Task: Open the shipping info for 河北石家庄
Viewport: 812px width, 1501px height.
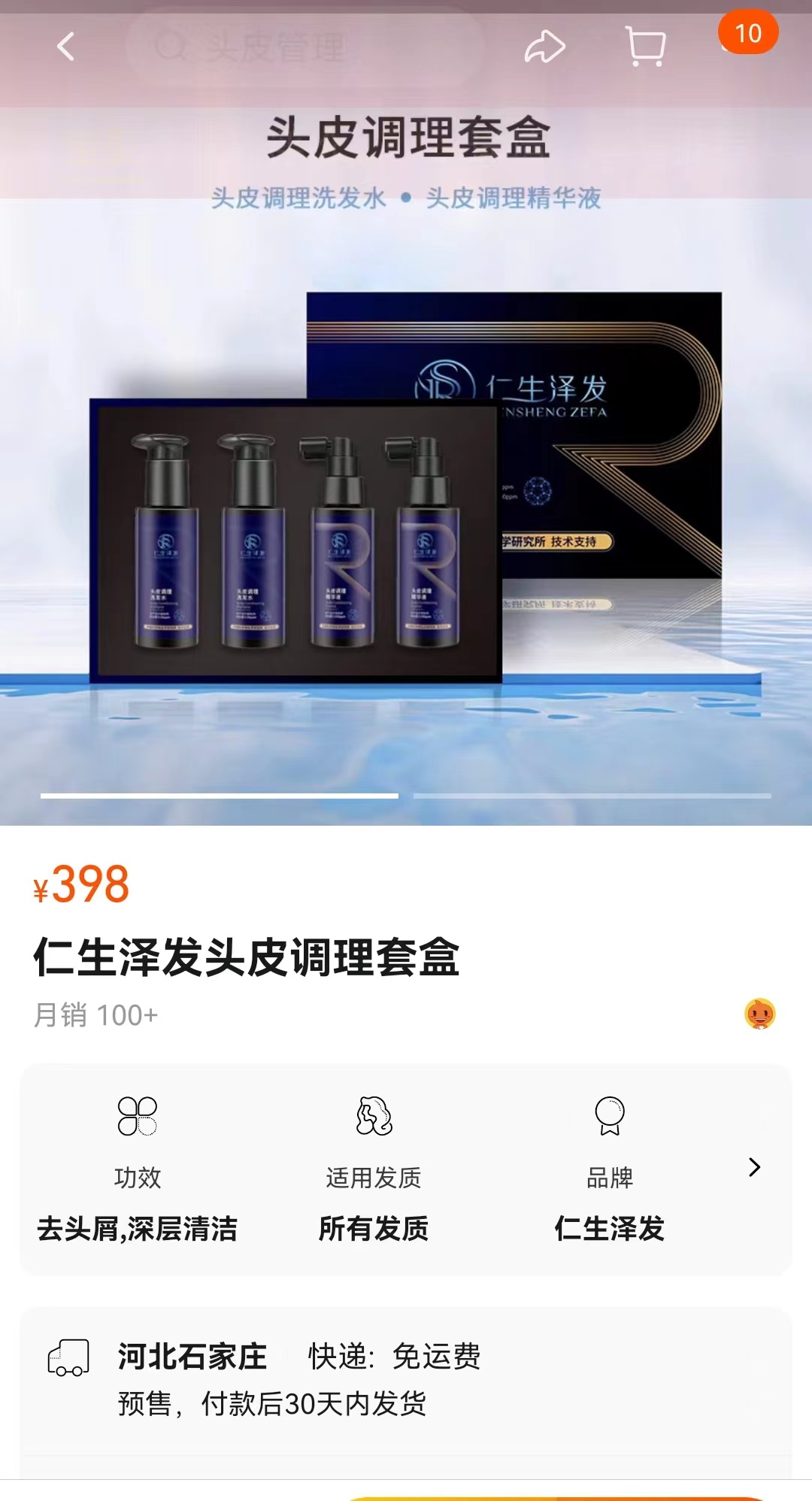Action: [x=406, y=1380]
